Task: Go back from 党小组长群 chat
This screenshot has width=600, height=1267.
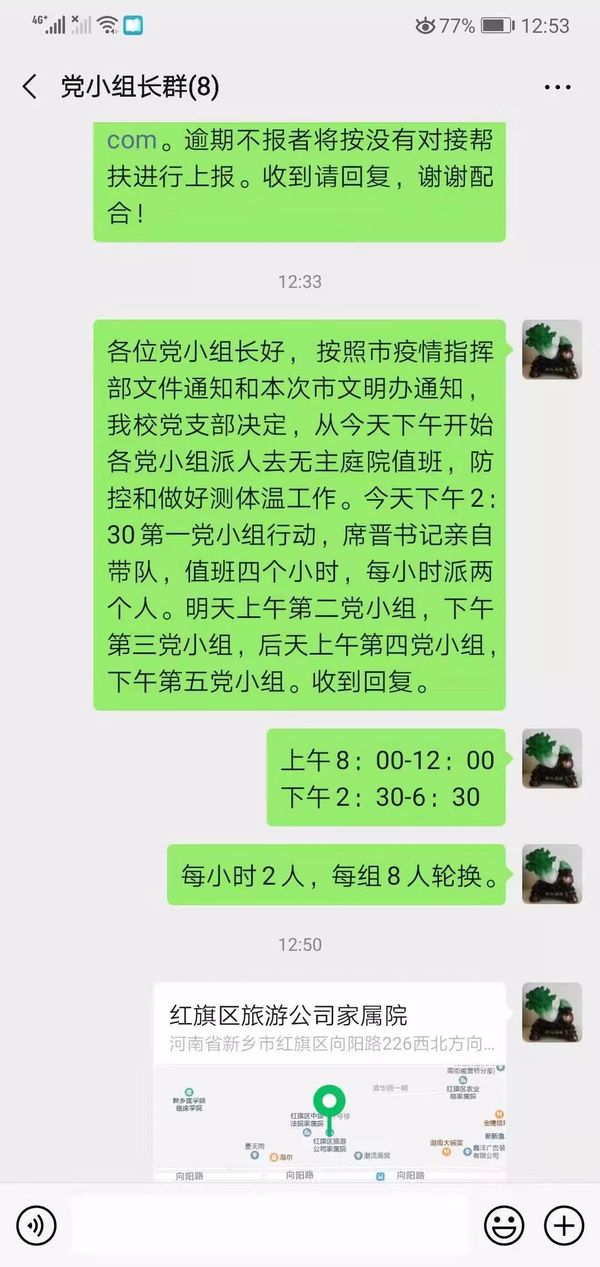Action: coord(30,87)
